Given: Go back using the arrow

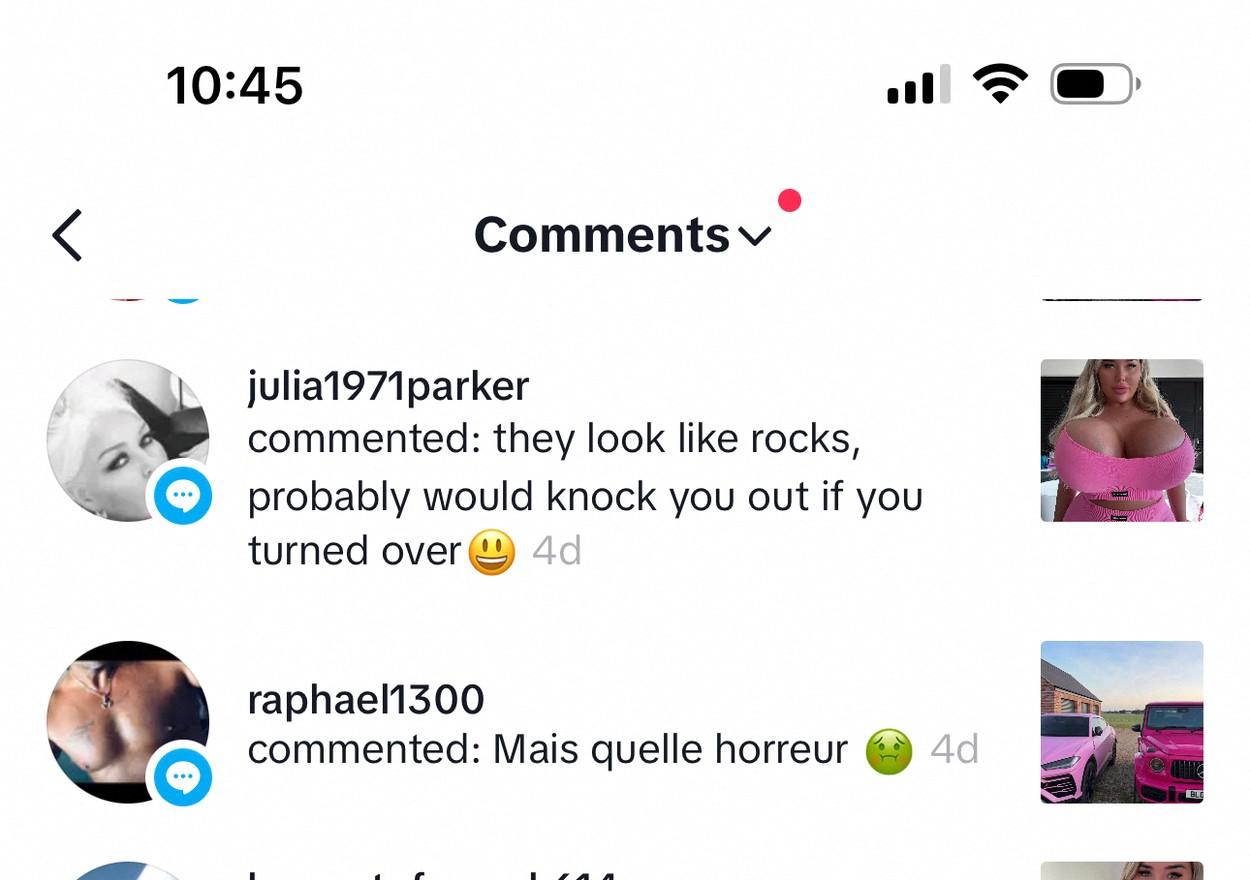Looking at the screenshot, I should coord(67,236).
